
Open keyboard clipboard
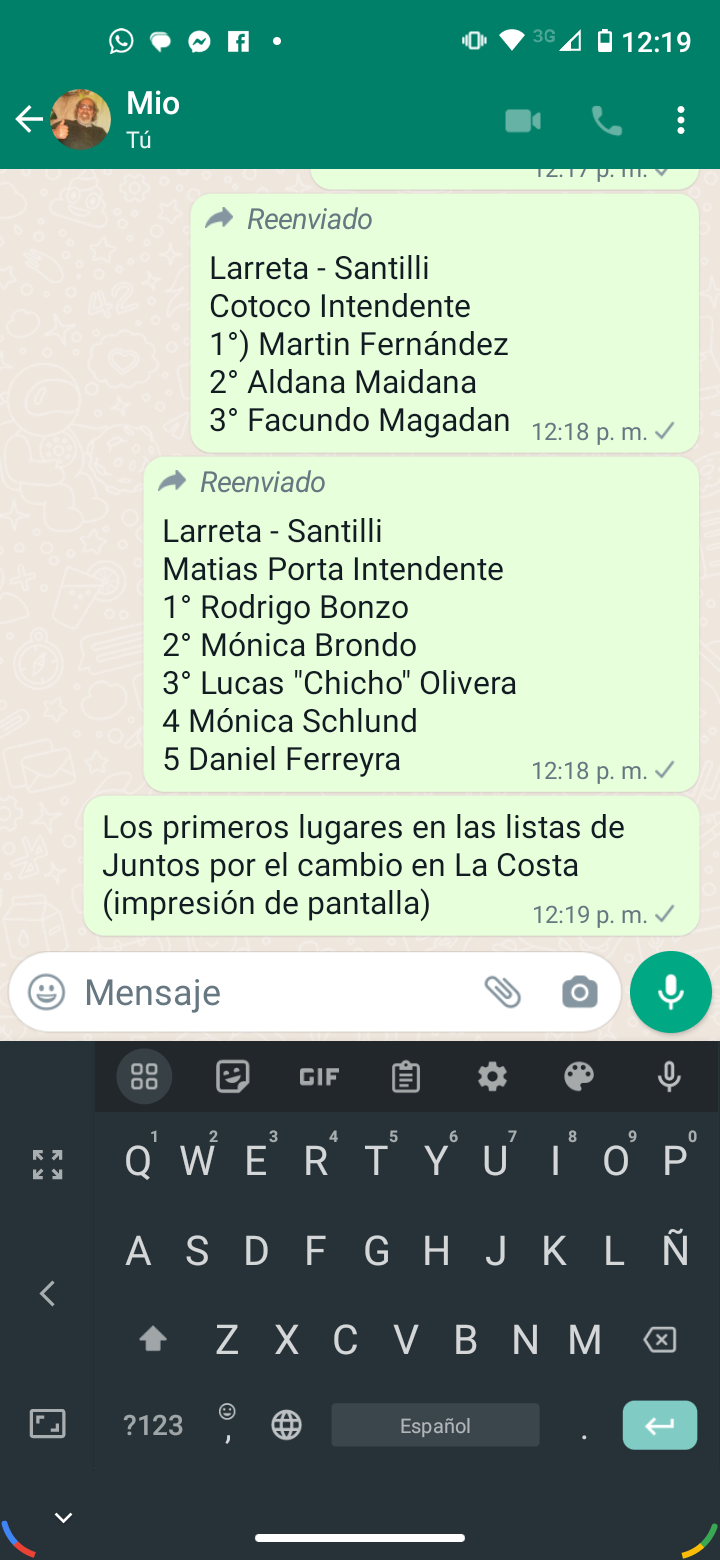pos(405,1077)
